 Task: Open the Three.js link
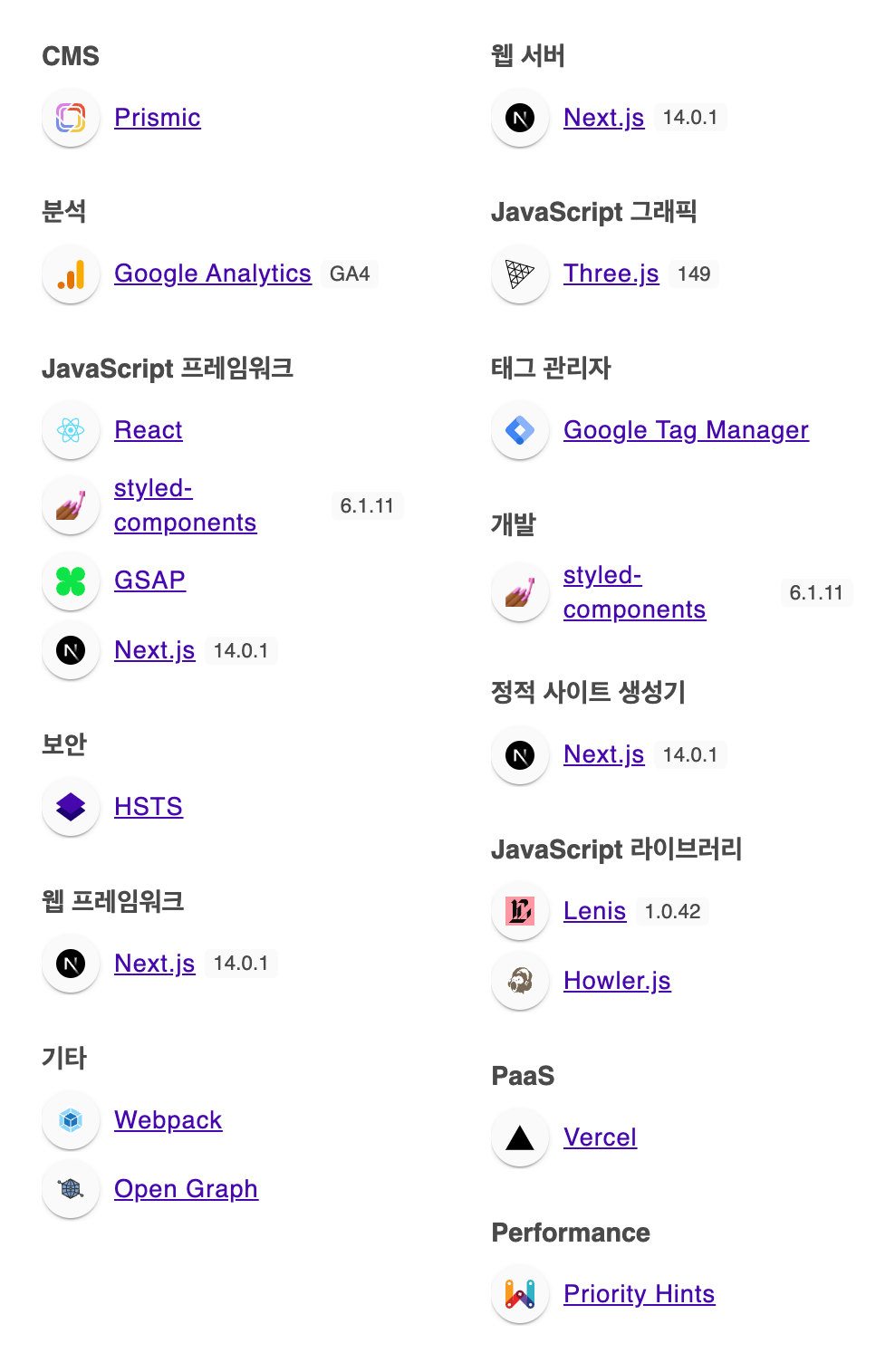click(x=611, y=273)
